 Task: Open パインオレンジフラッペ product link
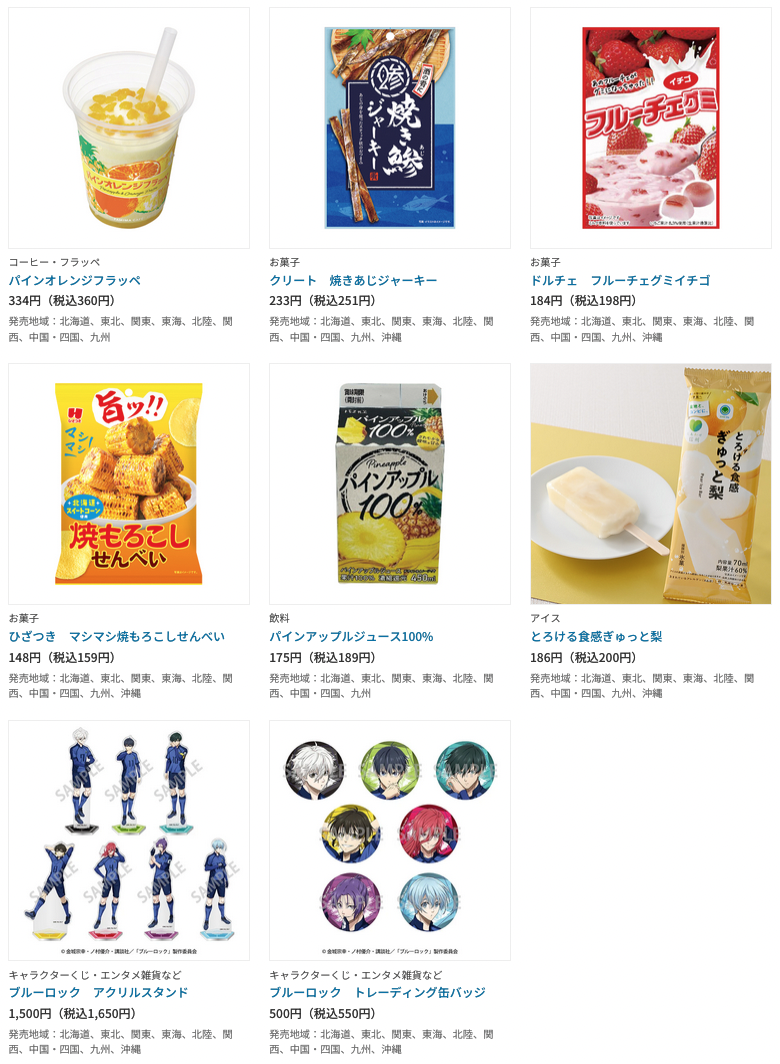(x=75, y=280)
